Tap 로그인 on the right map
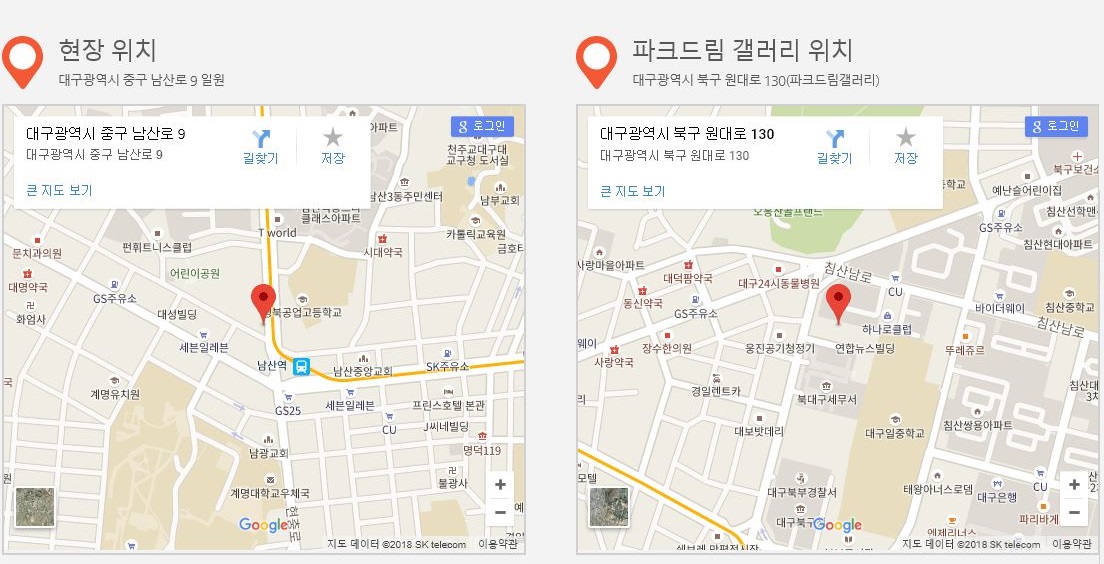1104x564 pixels. pyautogui.click(x=1056, y=126)
